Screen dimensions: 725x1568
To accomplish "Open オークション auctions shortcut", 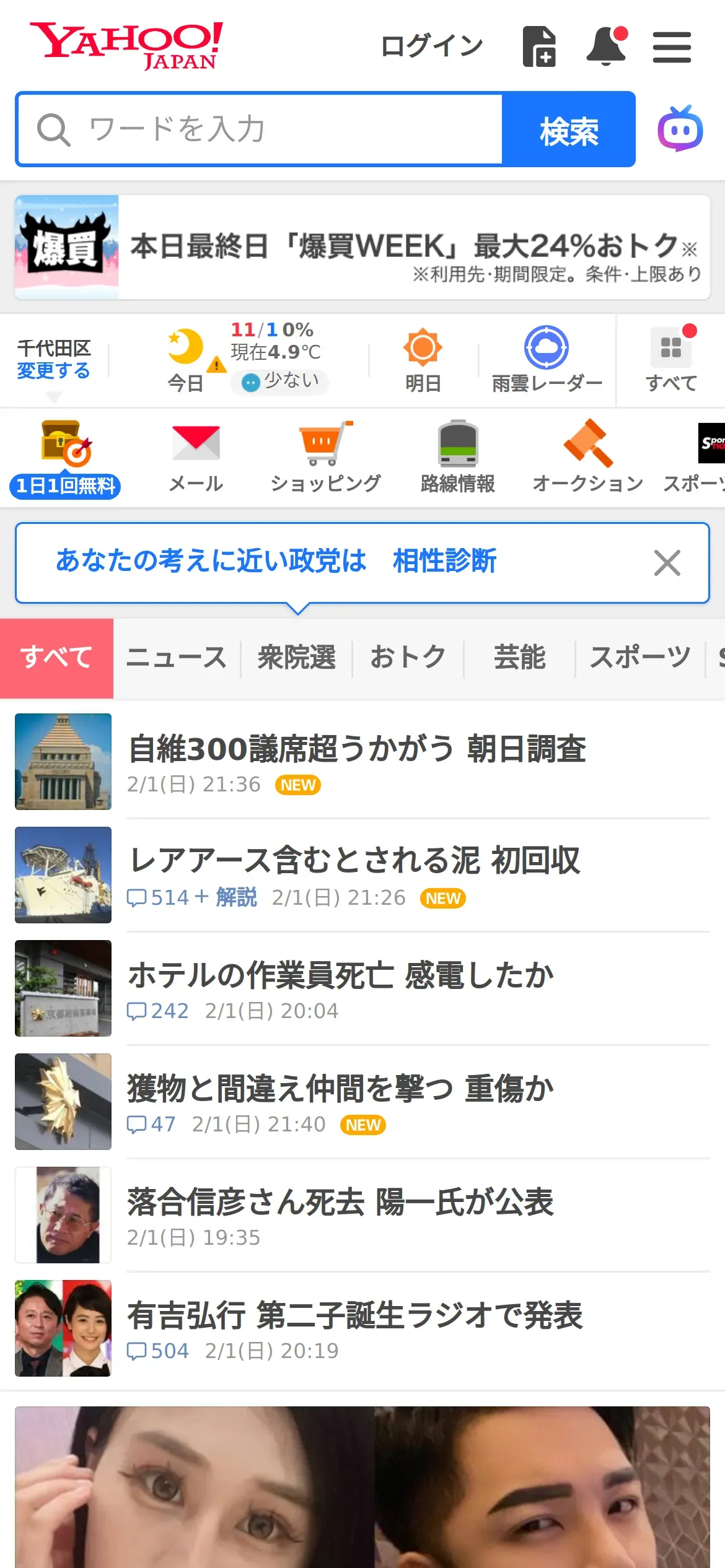I will pos(587,456).
